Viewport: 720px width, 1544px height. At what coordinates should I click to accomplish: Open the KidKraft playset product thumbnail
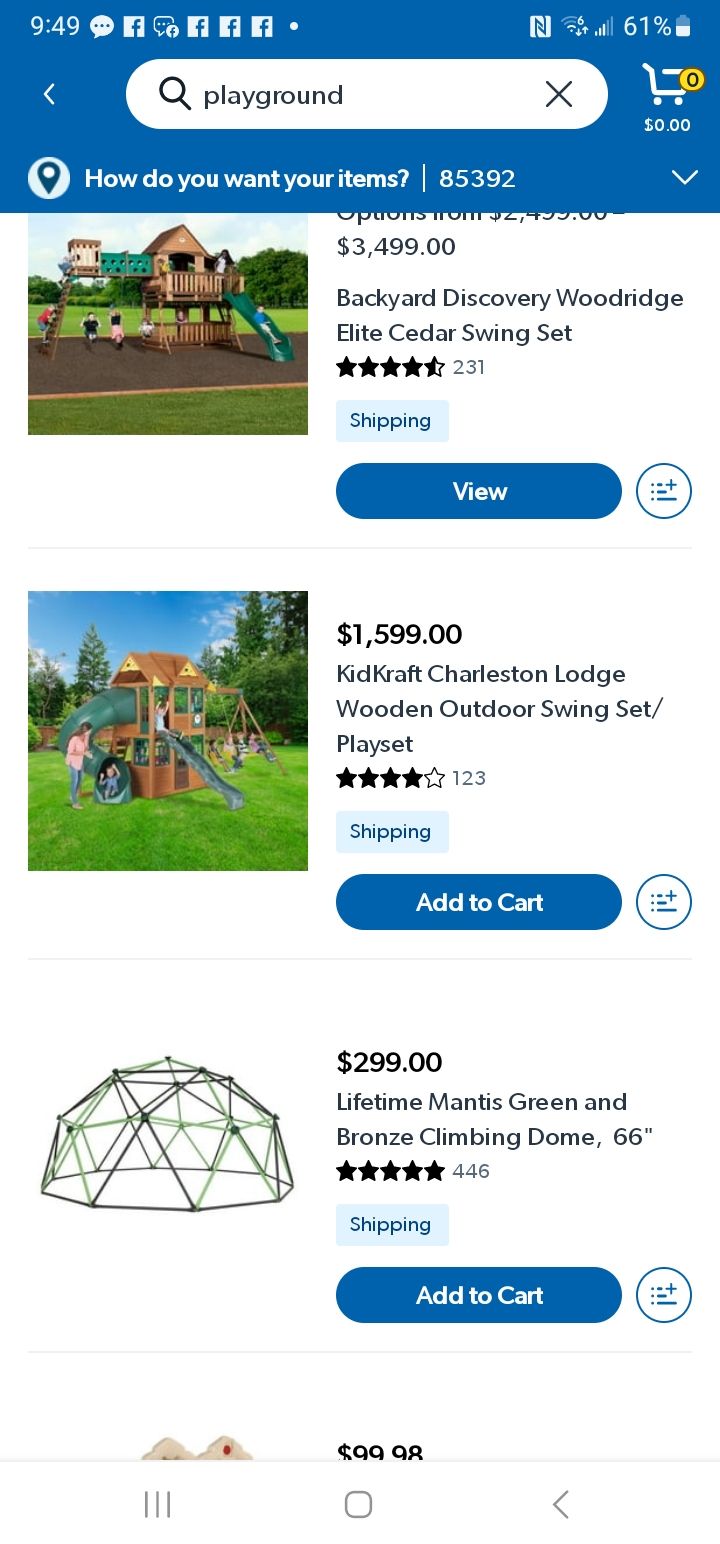(167, 730)
